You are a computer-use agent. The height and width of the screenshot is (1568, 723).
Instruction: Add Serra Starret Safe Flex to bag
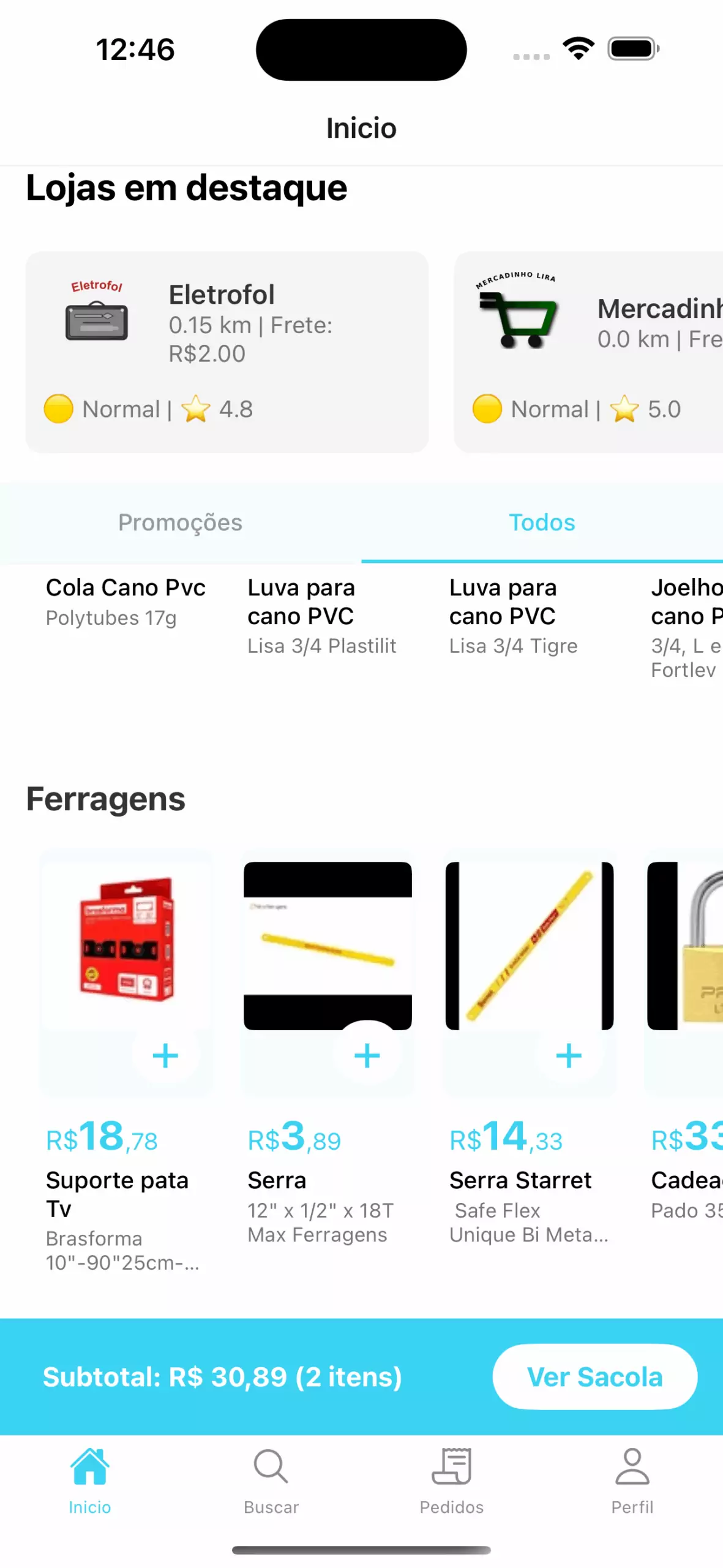click(569, 1055)
